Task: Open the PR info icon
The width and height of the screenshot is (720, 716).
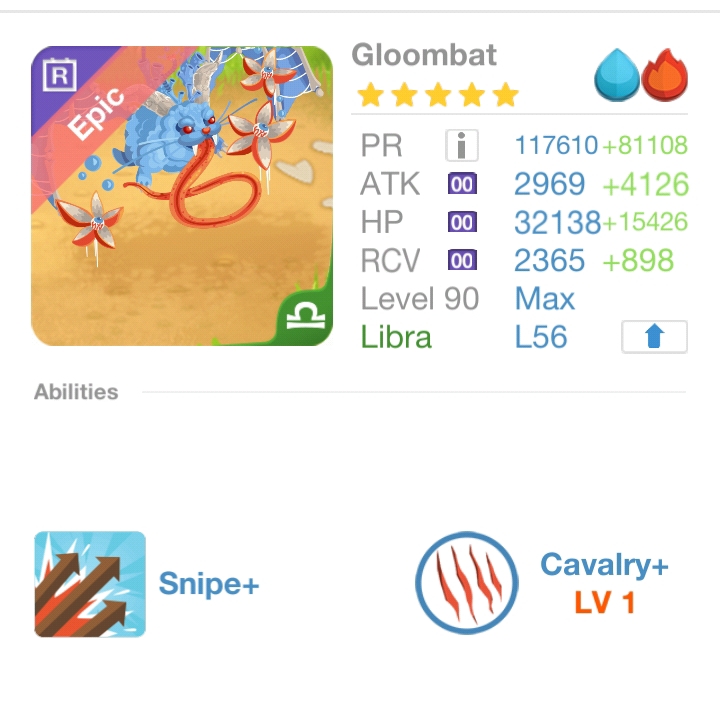Action: (x=461, y=146)
